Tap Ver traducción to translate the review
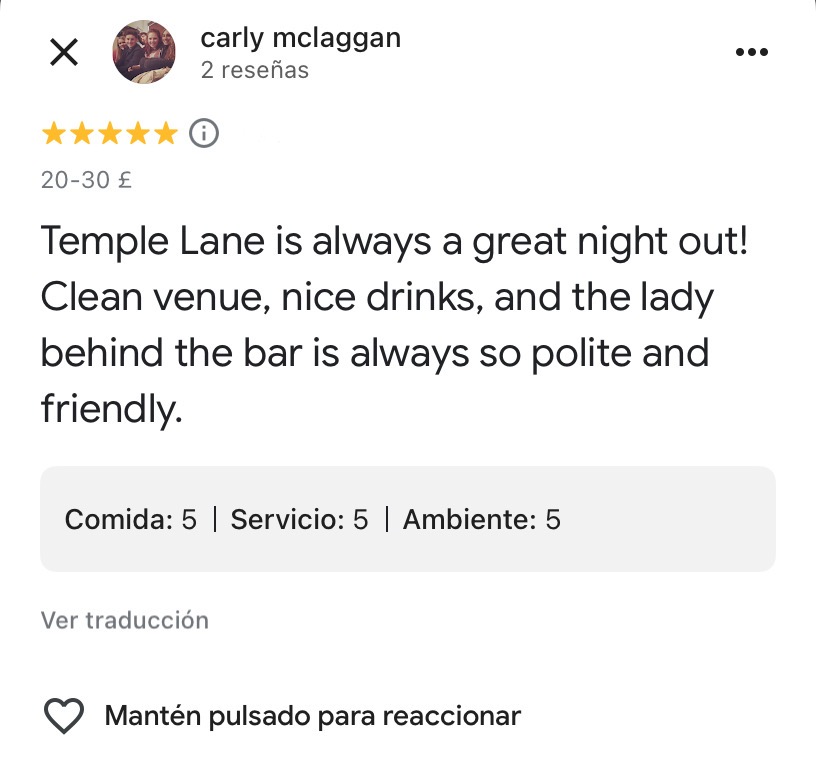Screen dimensions: 816x784 [x=125, y=620]
